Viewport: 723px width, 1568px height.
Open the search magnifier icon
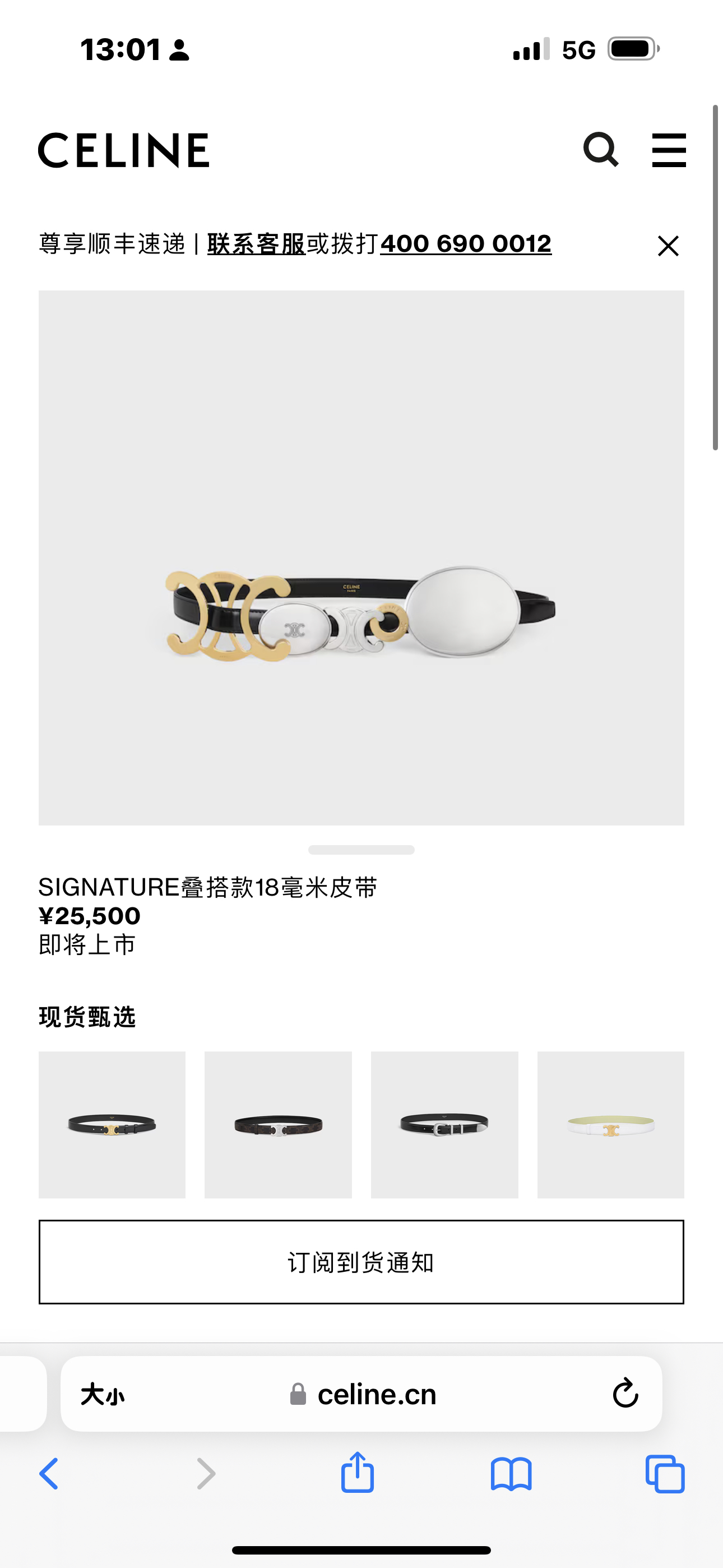[x=601, y=150]
